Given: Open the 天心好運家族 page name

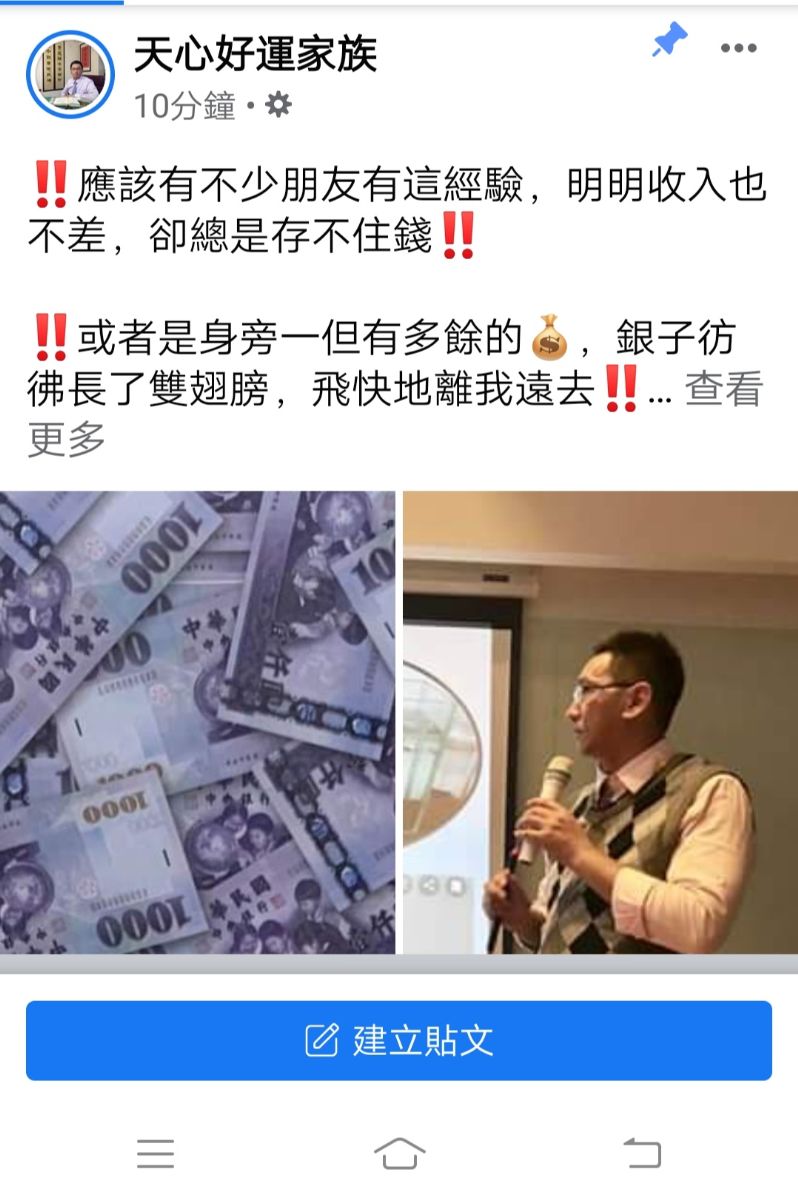Looking at the screenshot, I should 256,53.
